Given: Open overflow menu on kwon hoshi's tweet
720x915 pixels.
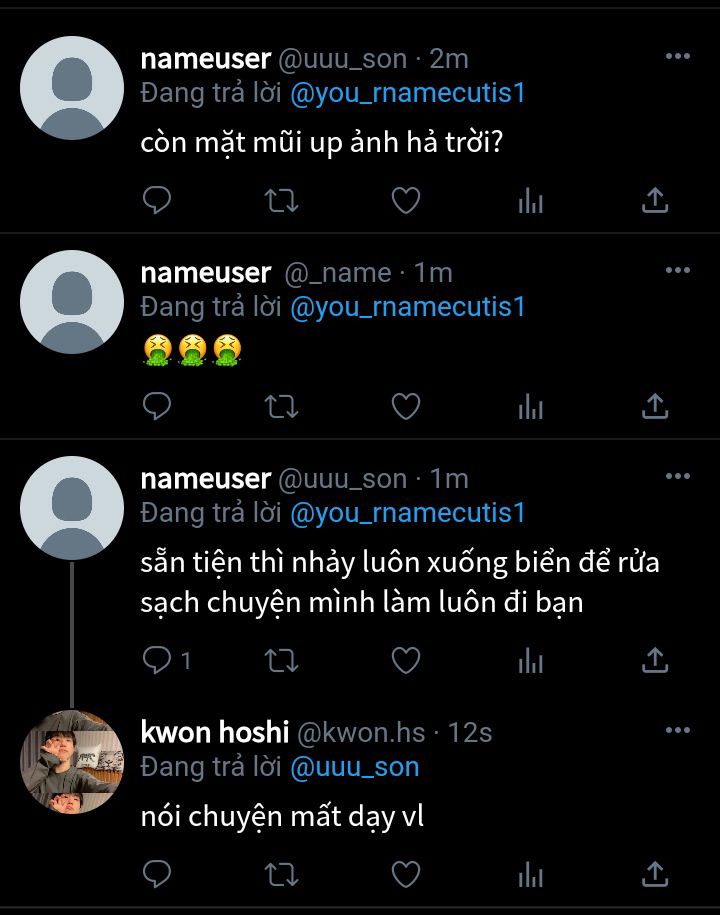Looking at the screenshot, I should (678, 731).
